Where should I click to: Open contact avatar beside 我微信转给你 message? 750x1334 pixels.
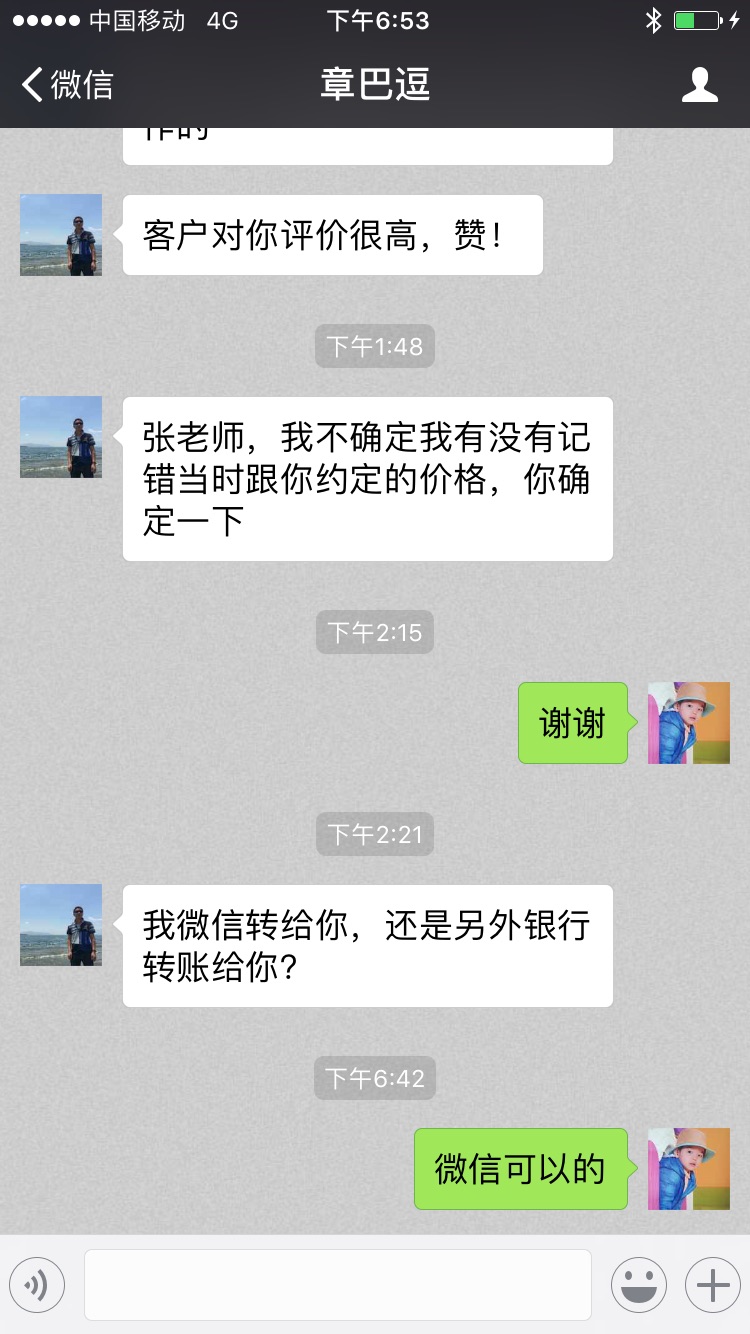click(61, 925)
